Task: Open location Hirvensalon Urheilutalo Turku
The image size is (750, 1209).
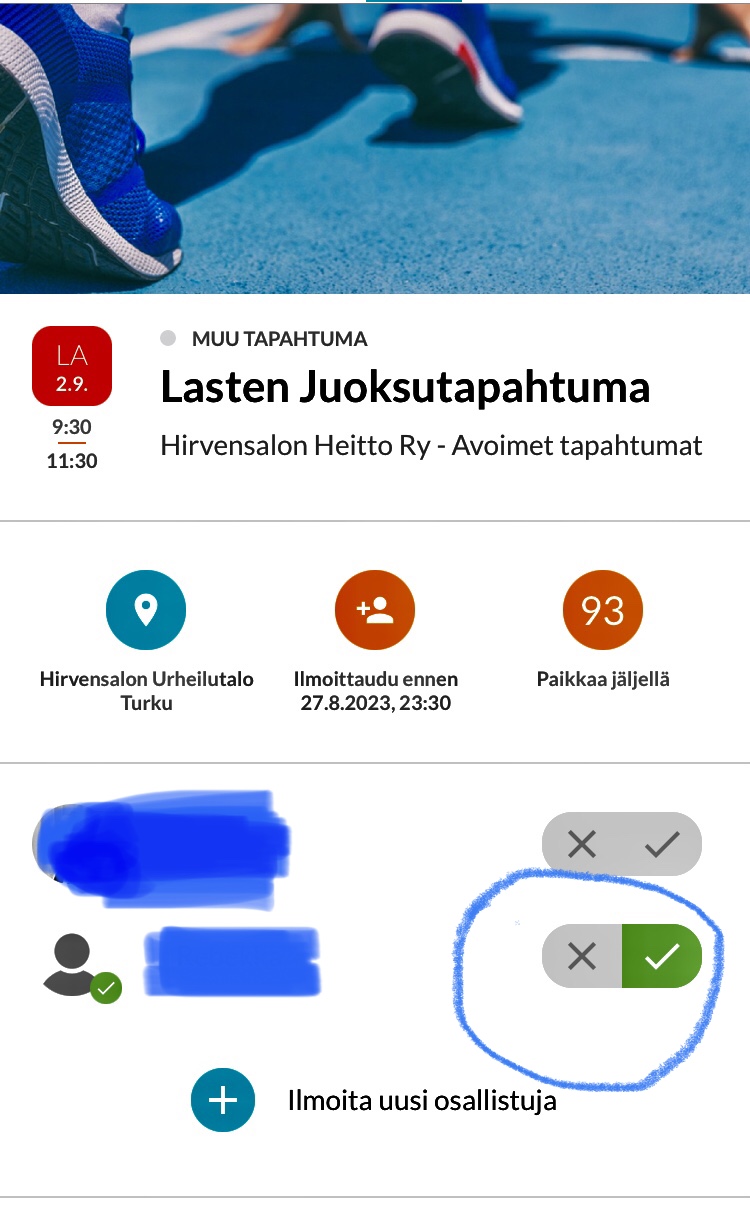Action: [x=146, y=610]
